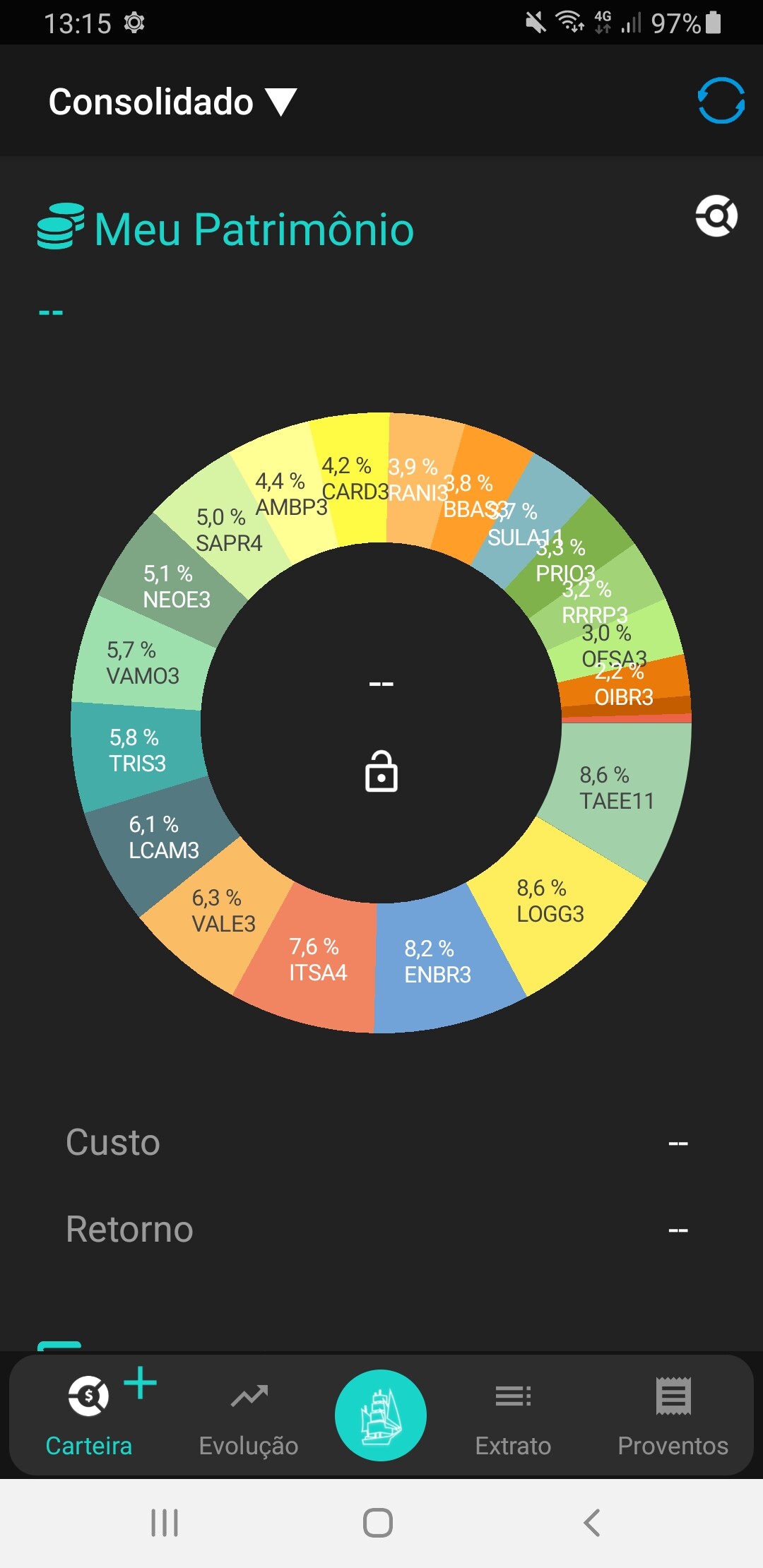Go back using system back button
Viewport: 763px width, 1568px height.
(592, 1523)
